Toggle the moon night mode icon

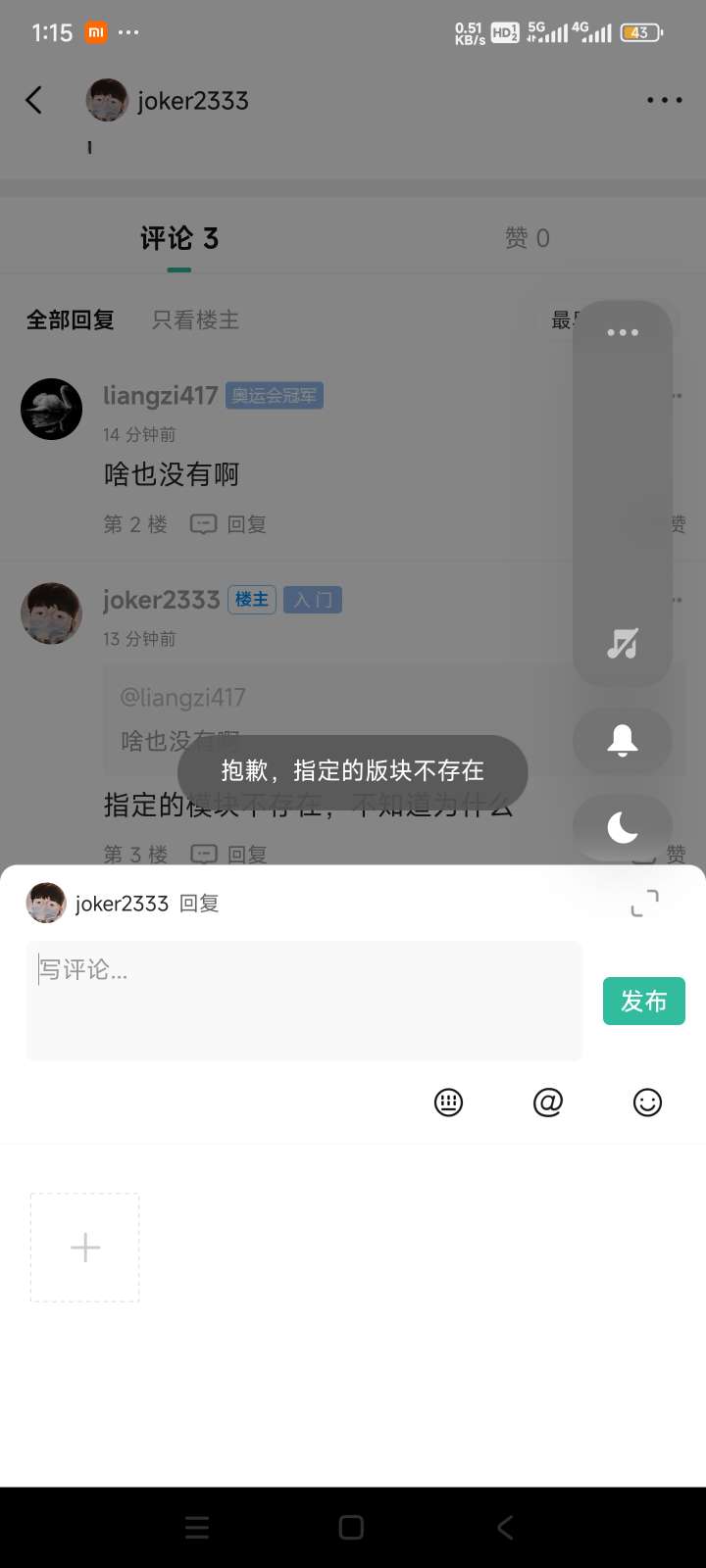click(623, 827)
